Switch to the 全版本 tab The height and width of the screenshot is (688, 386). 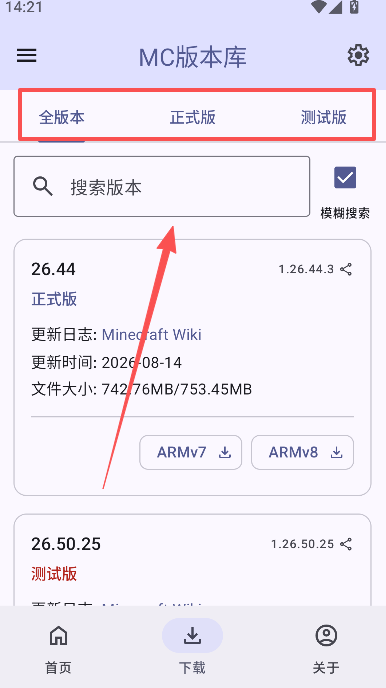(x=61, y=118)
